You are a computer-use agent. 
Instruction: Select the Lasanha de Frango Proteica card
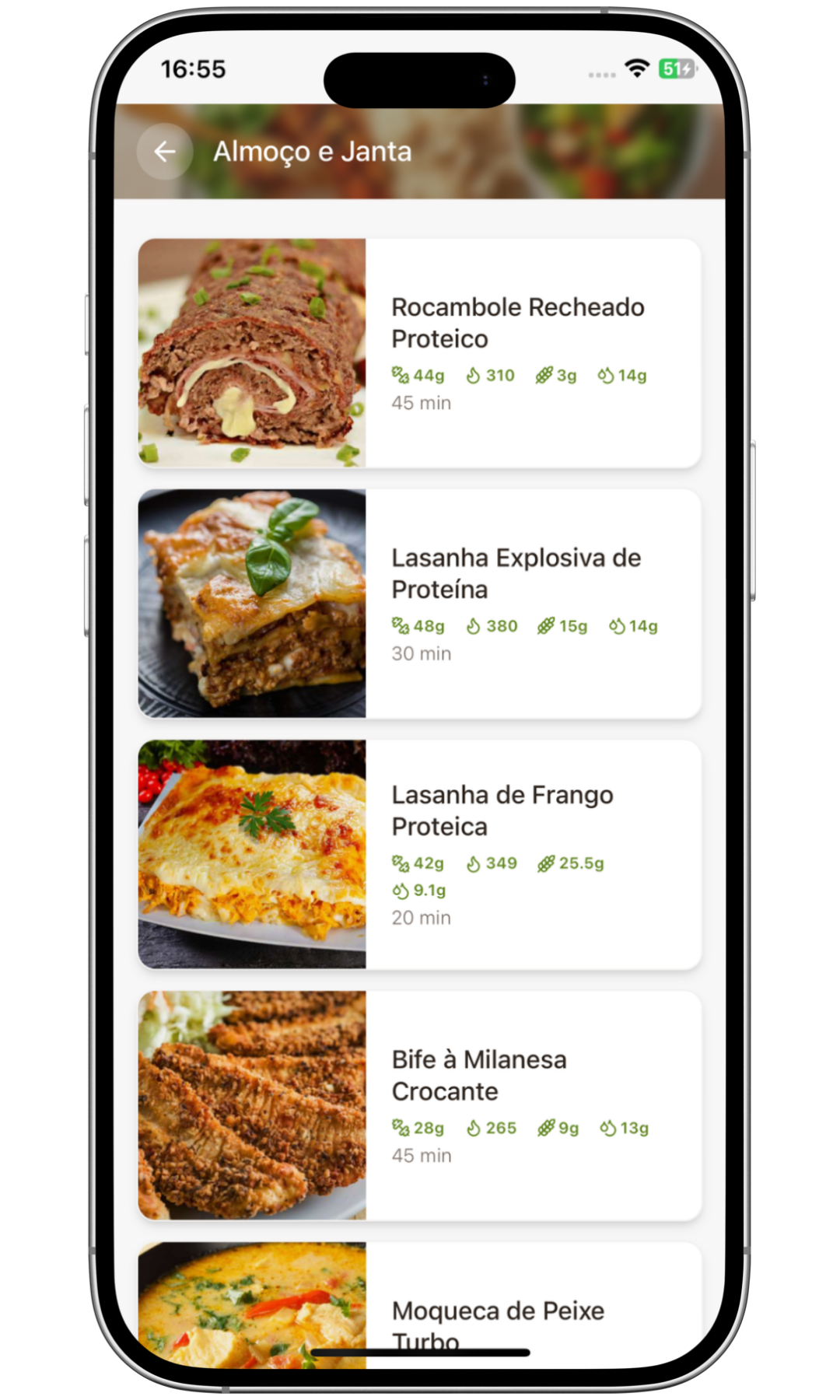(x=420, y=854)
